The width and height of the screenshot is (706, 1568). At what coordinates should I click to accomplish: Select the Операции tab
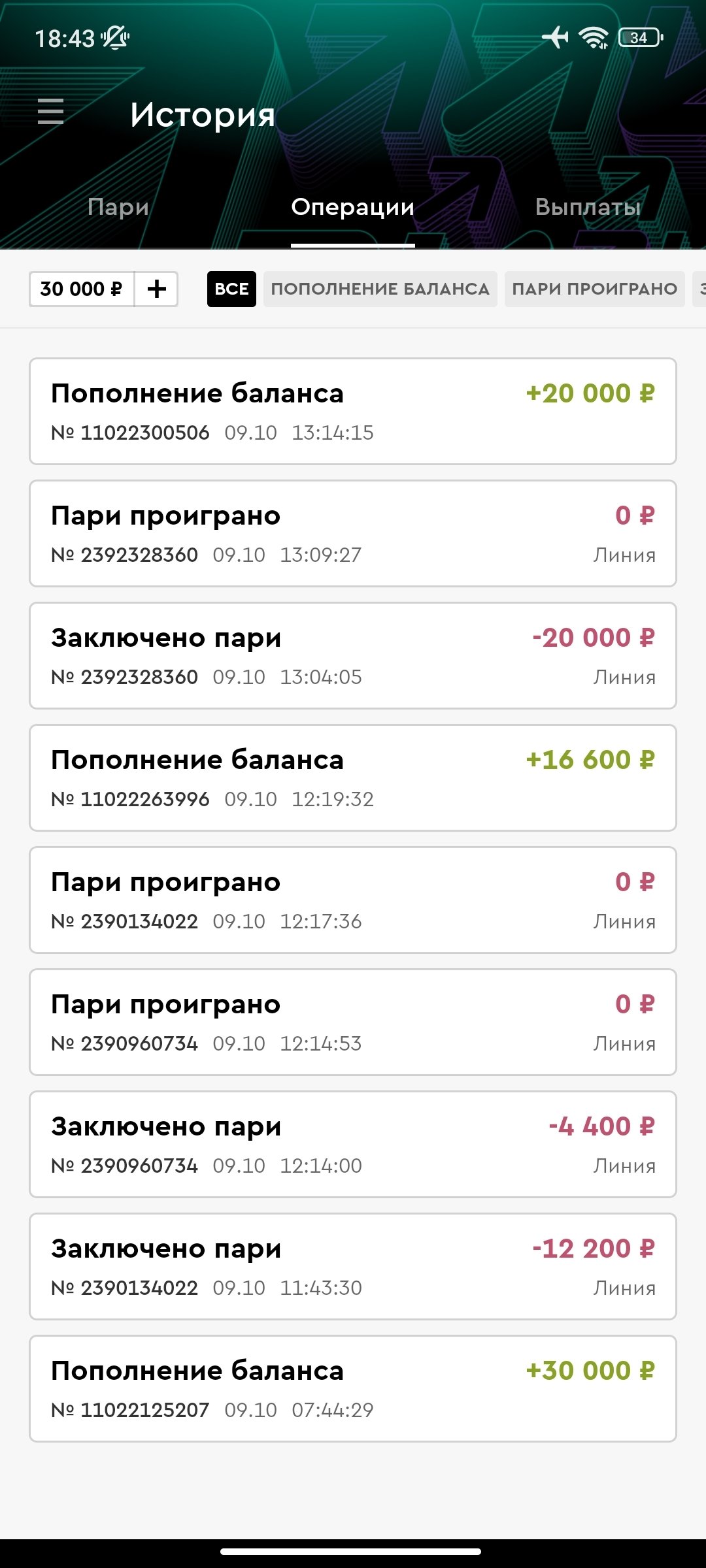pos(352,207)
